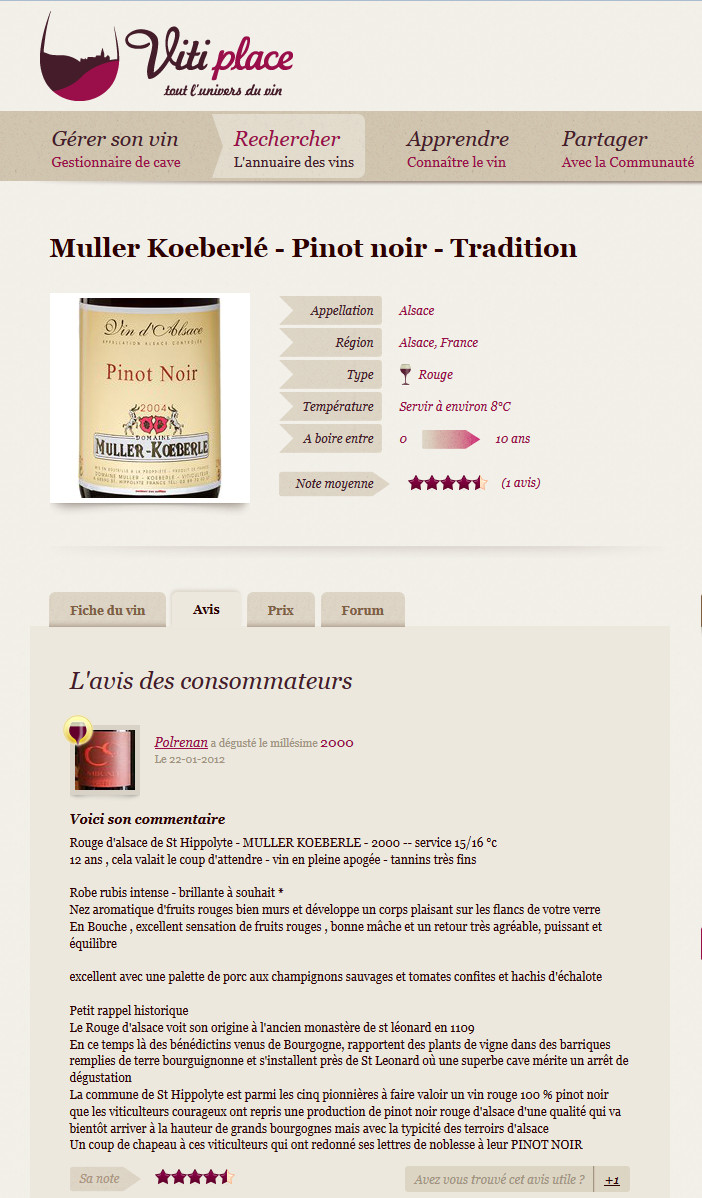Tap Polrenan's avatar thumbnail

pyautogui.click(x=105, y=760)
